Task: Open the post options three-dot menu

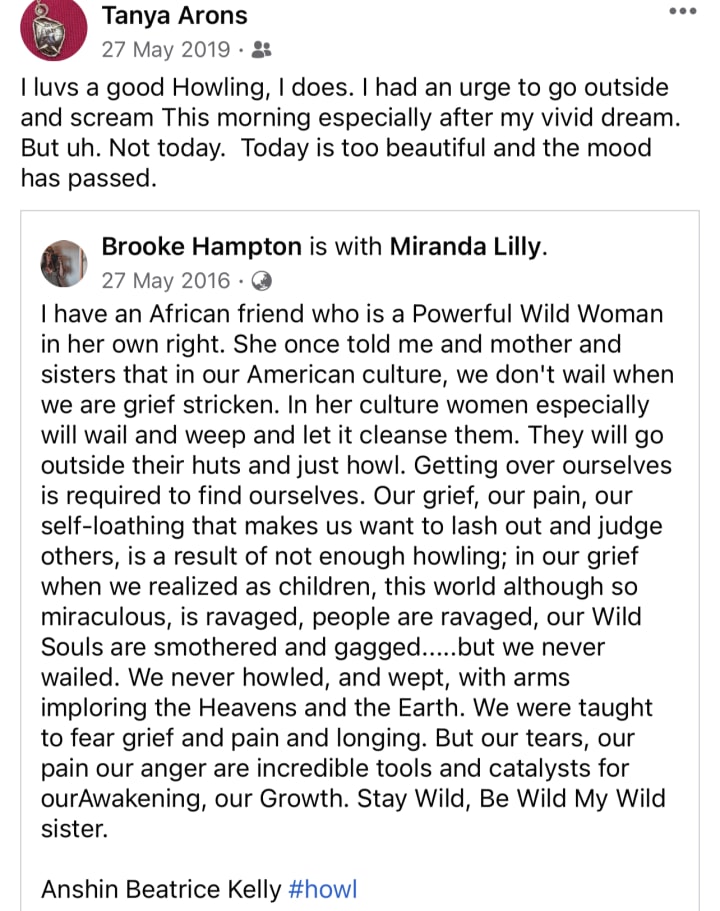Action: click(682, 12)
